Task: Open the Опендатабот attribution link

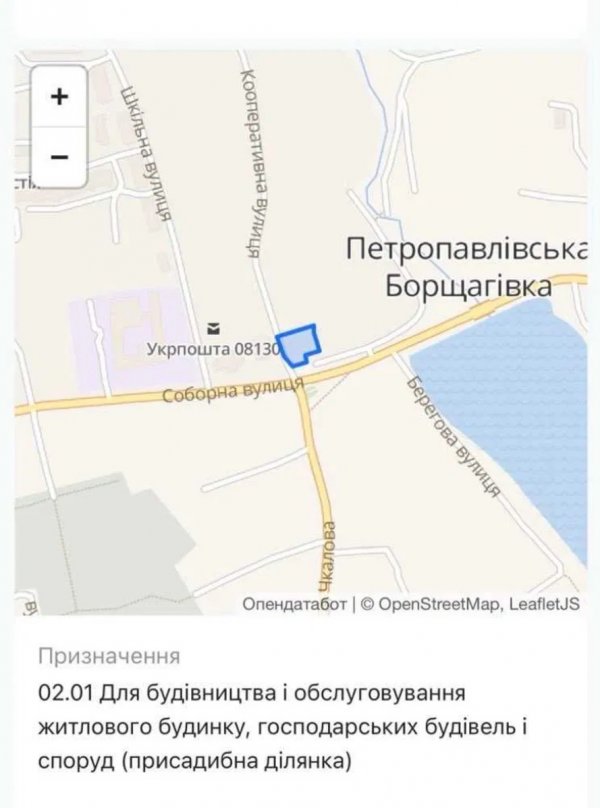Action: [294, 603]
